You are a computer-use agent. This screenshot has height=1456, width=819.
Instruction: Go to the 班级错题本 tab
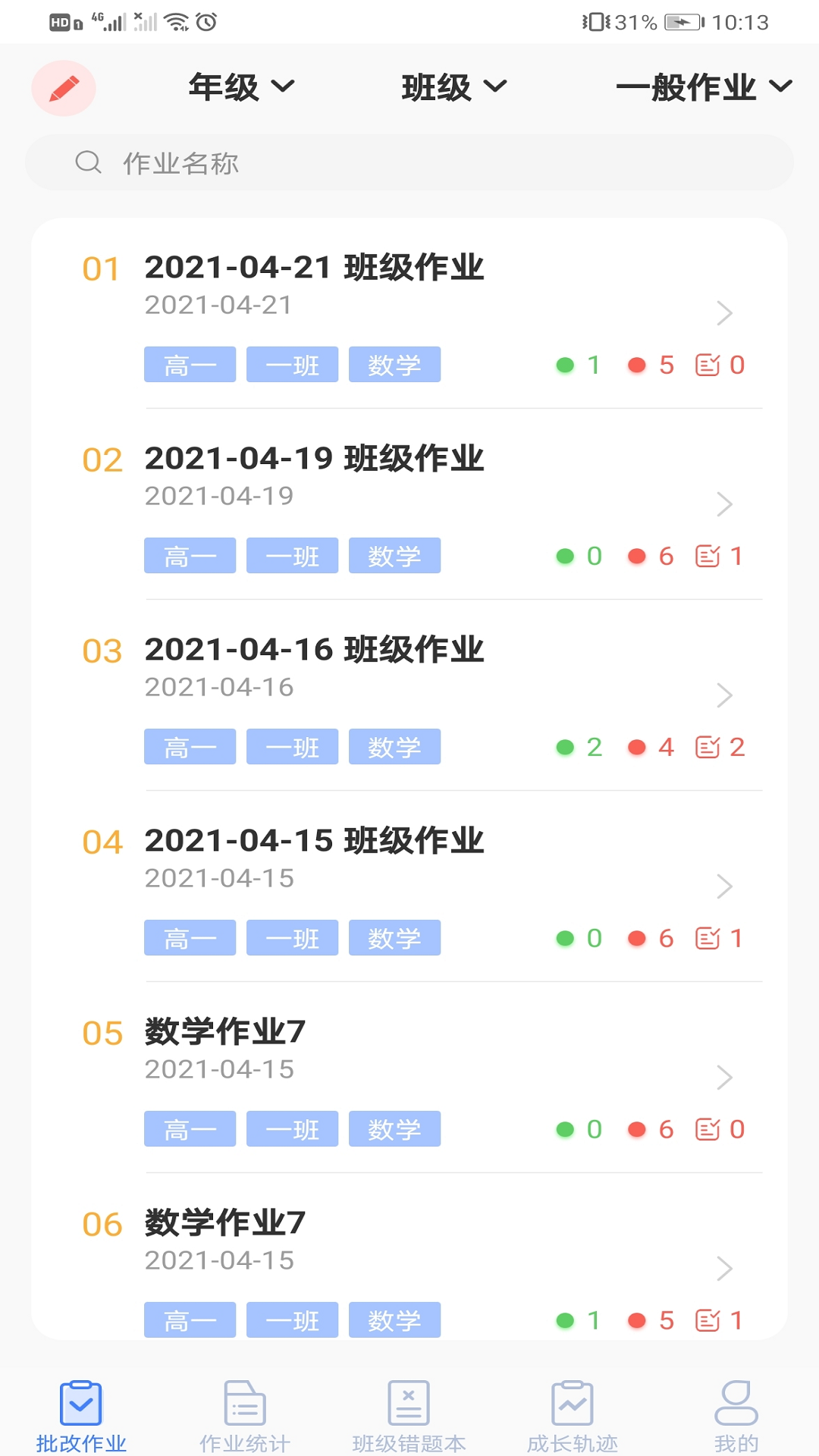409,1416
